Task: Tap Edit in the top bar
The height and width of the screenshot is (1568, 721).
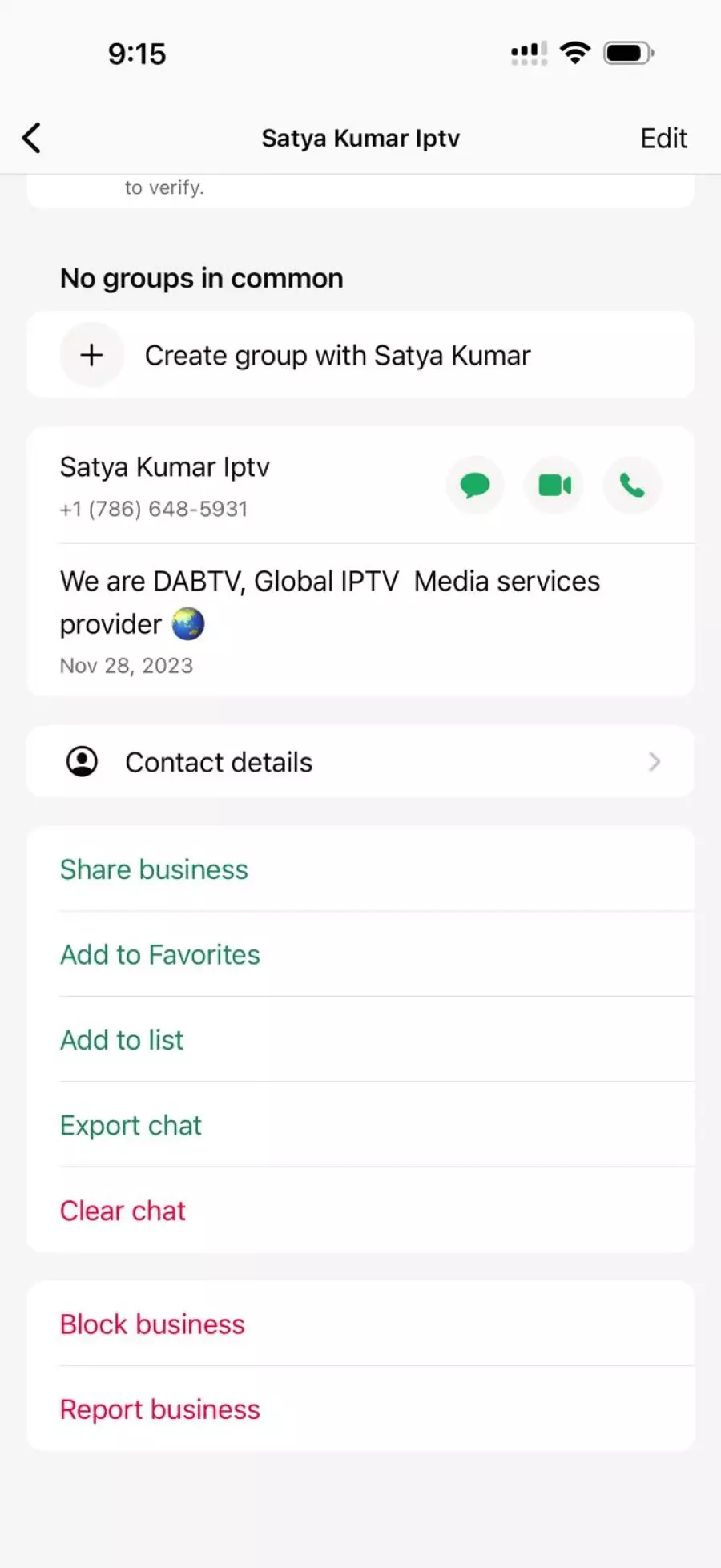Action: pos(663,139)
